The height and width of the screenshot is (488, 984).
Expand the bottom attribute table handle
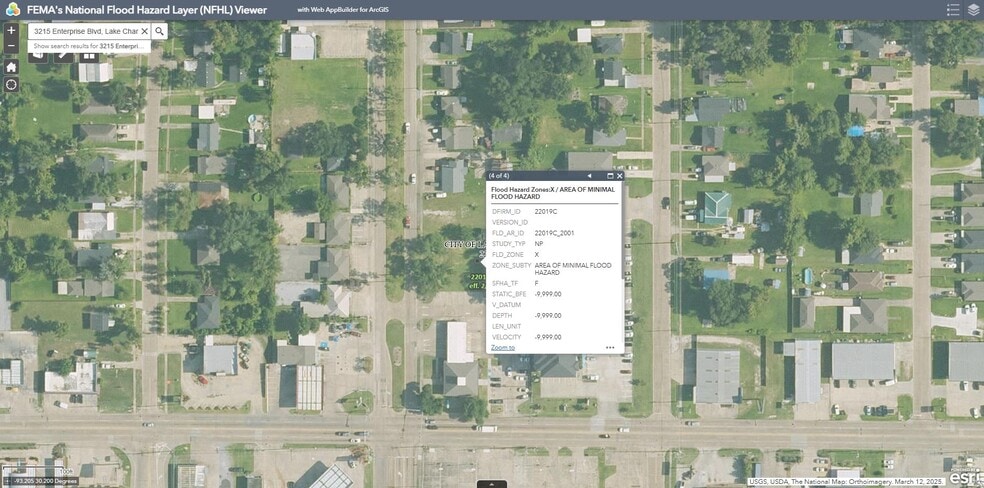492,484
